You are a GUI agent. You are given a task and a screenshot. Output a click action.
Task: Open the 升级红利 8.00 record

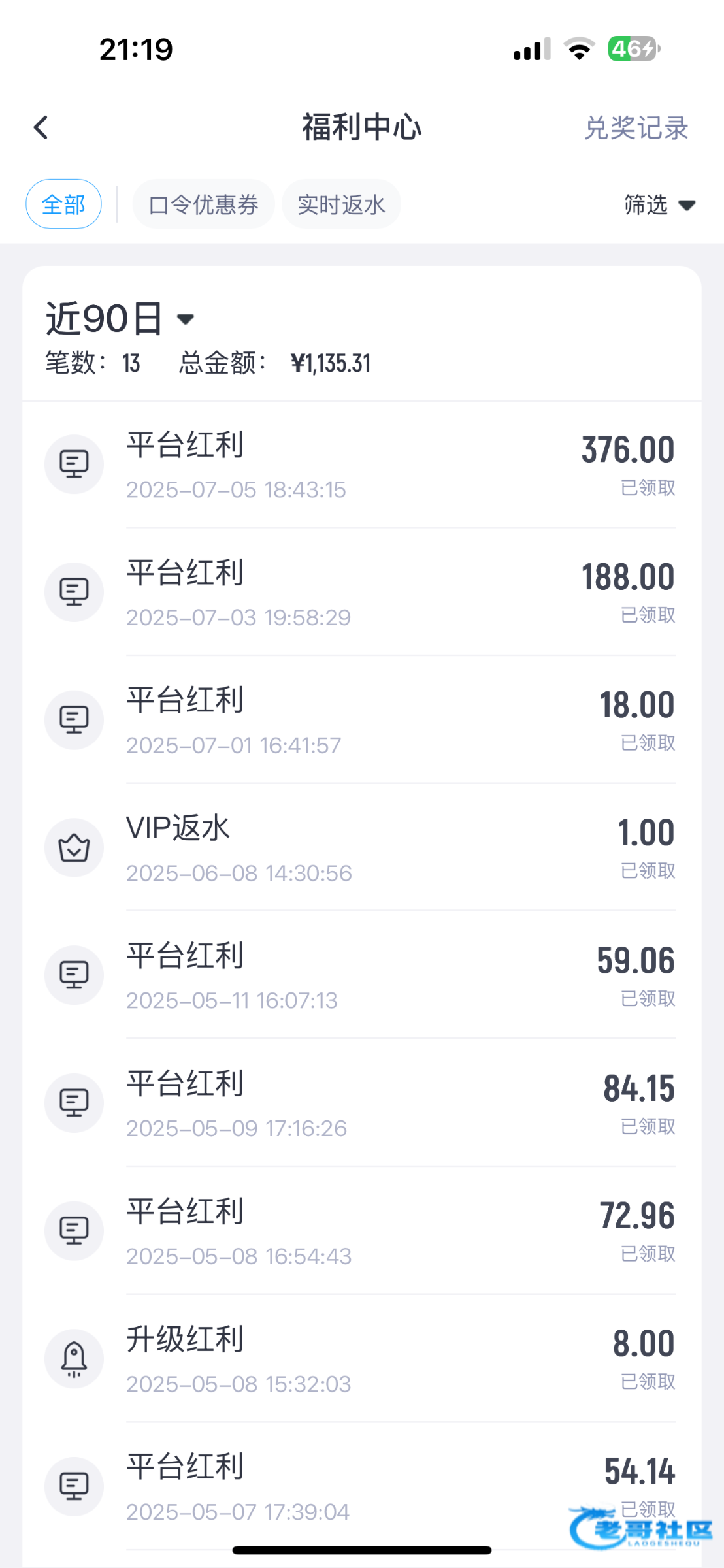(x=362, y=1359)
